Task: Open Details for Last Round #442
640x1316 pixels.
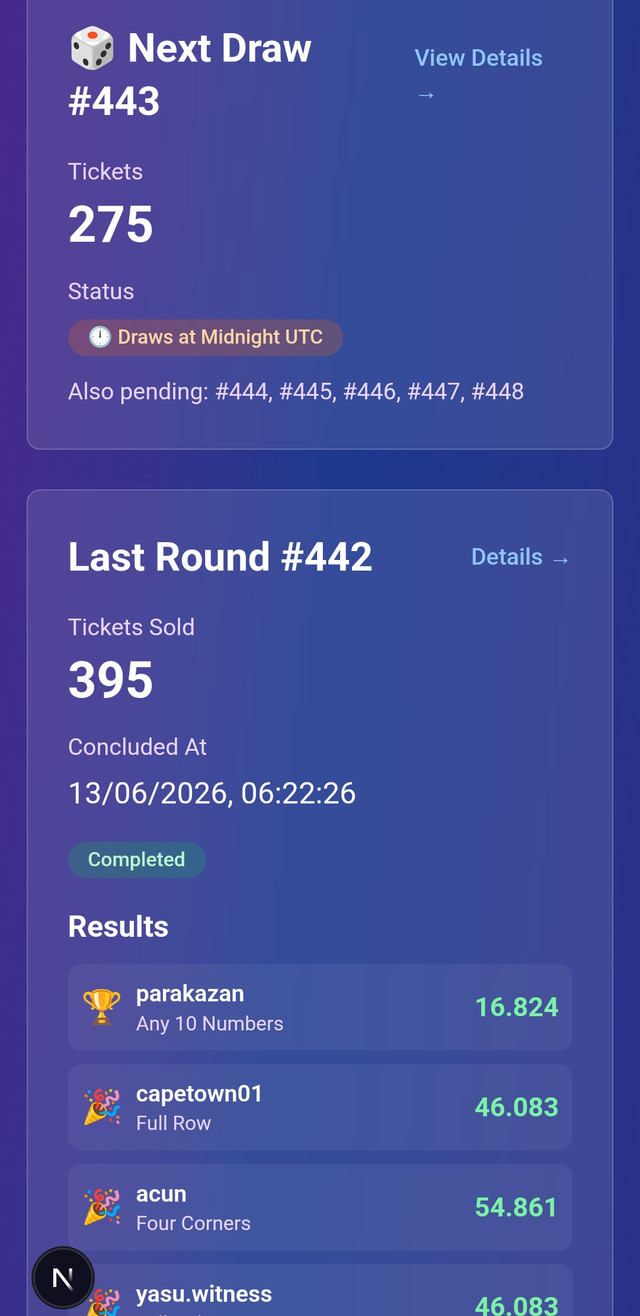Action: coord(521,557)
